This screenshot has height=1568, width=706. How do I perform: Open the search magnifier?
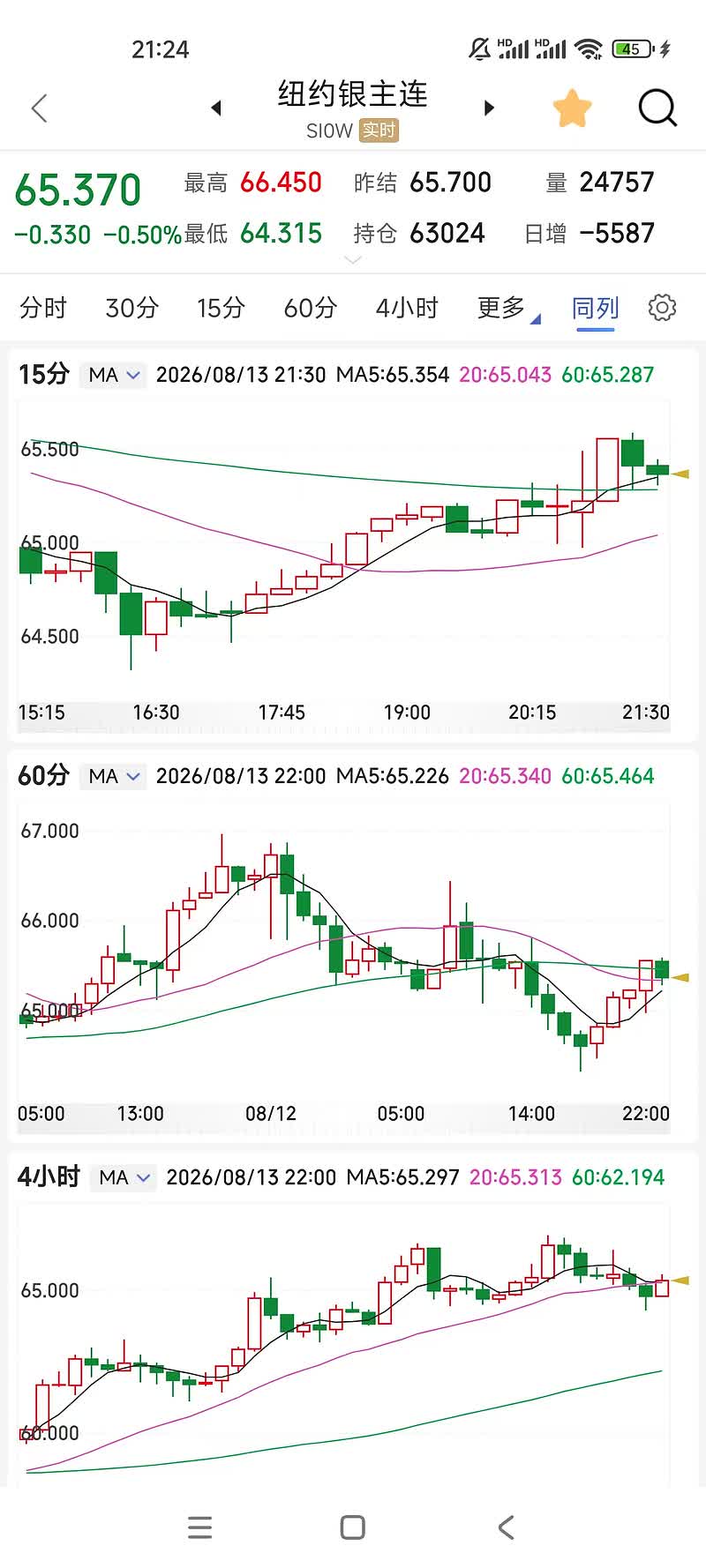pos(657,108)
